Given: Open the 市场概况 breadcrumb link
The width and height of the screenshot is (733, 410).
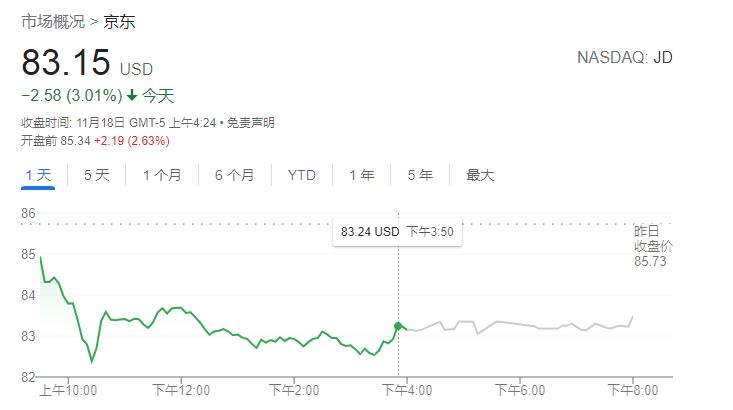Looking at the screenshot, I should tap(53, 22).
